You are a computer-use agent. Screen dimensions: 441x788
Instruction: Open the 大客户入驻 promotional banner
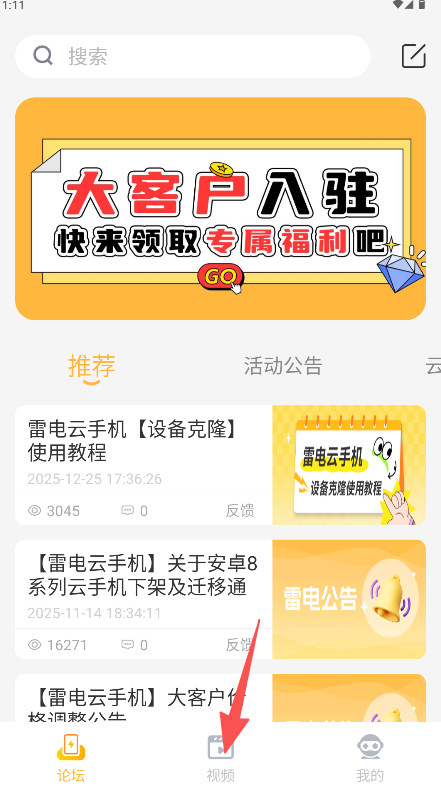[220, 209]
